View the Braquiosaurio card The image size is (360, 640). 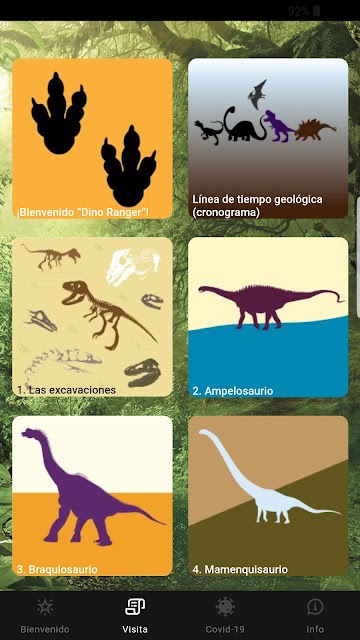coord(92,496)
